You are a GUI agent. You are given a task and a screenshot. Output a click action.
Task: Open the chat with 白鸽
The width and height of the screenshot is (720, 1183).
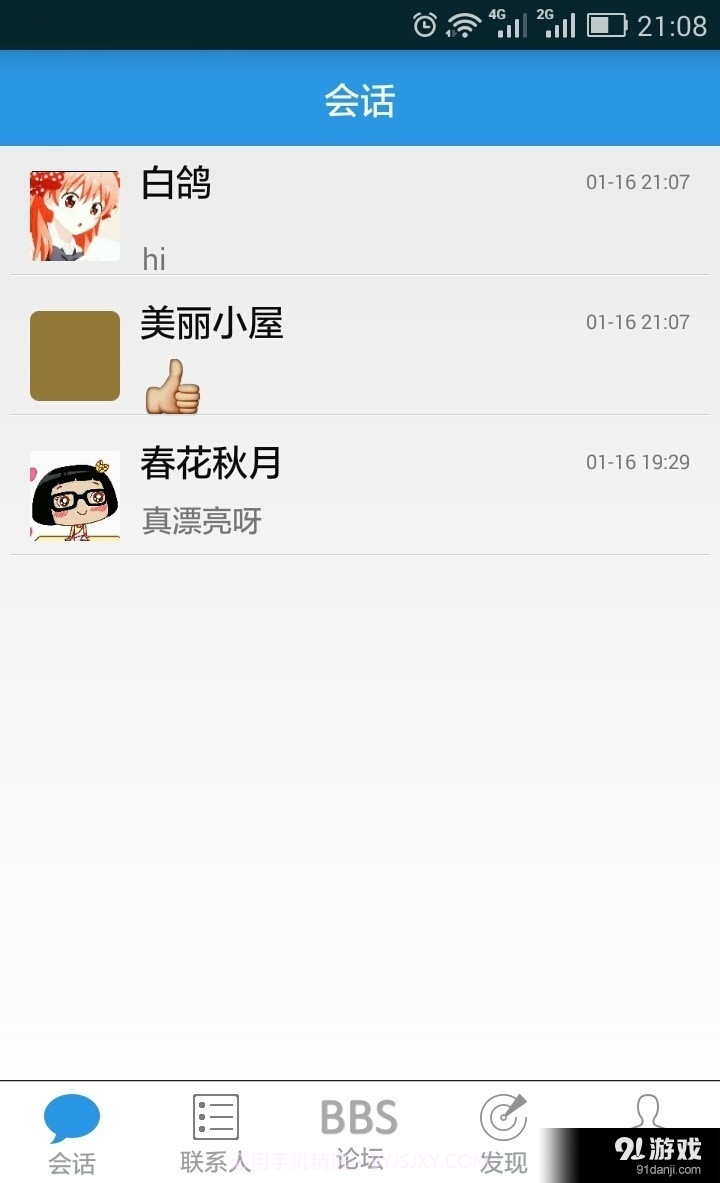(x=360, y=215)
